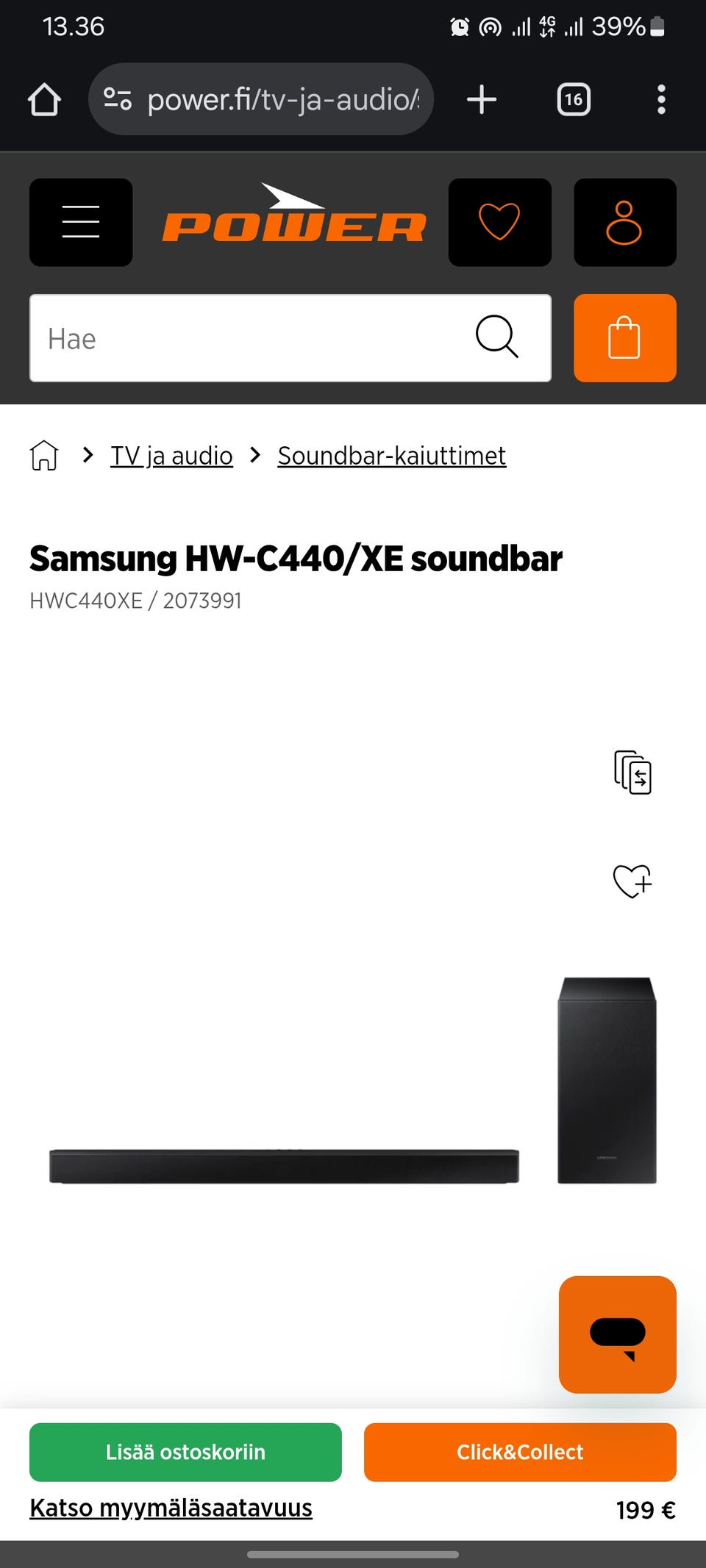Open the chat support bubble
706x1568 pixels.
(x=617, y=1334)
